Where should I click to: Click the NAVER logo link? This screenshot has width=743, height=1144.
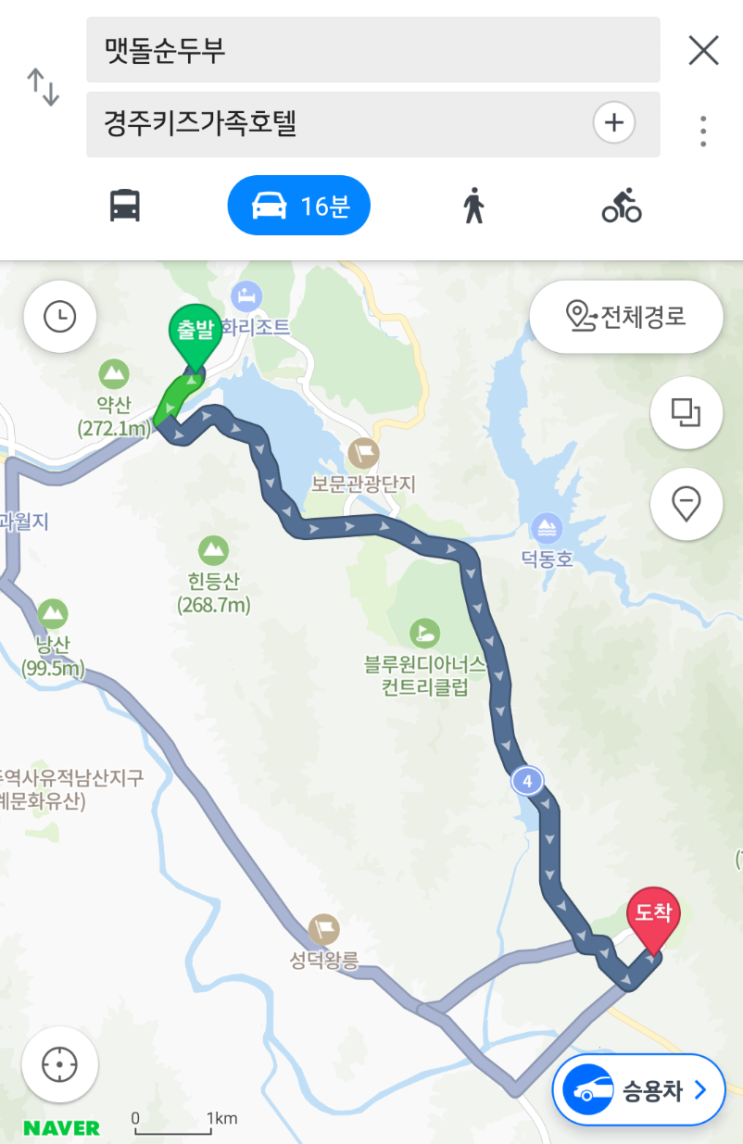[x=60, y=1128]
